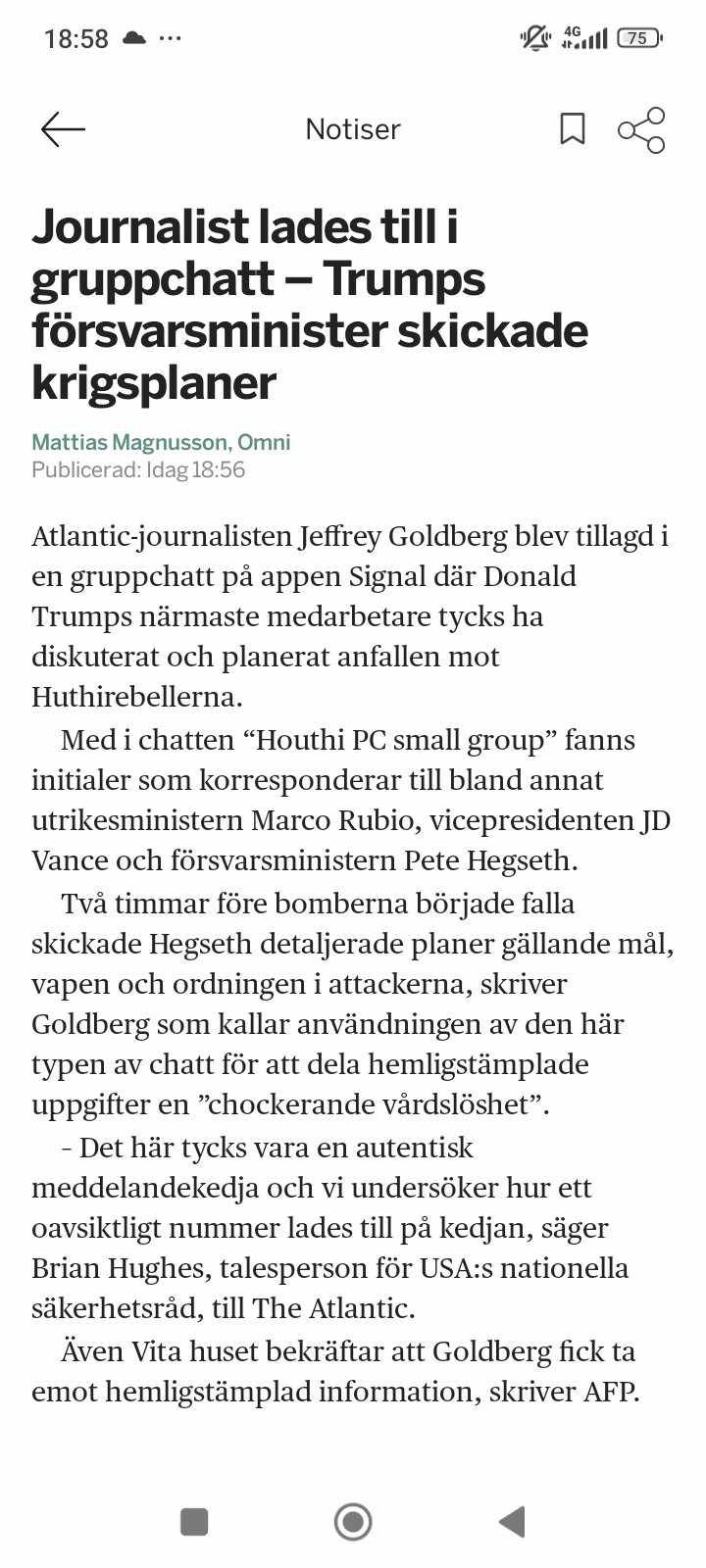Tap the back triangle navigation button
Viewport: 706px width, 1568px height.
click(510, 1522)
